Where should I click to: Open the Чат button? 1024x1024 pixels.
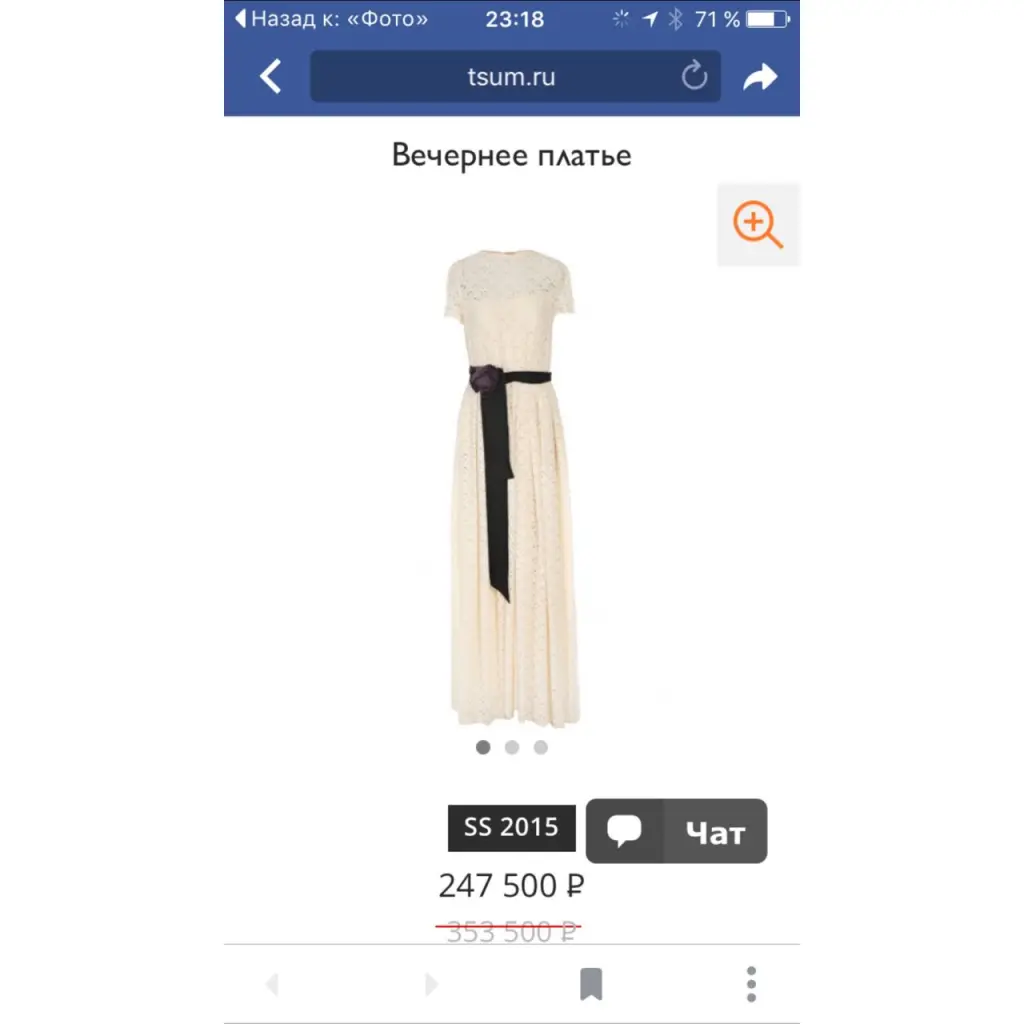point(677,831)
